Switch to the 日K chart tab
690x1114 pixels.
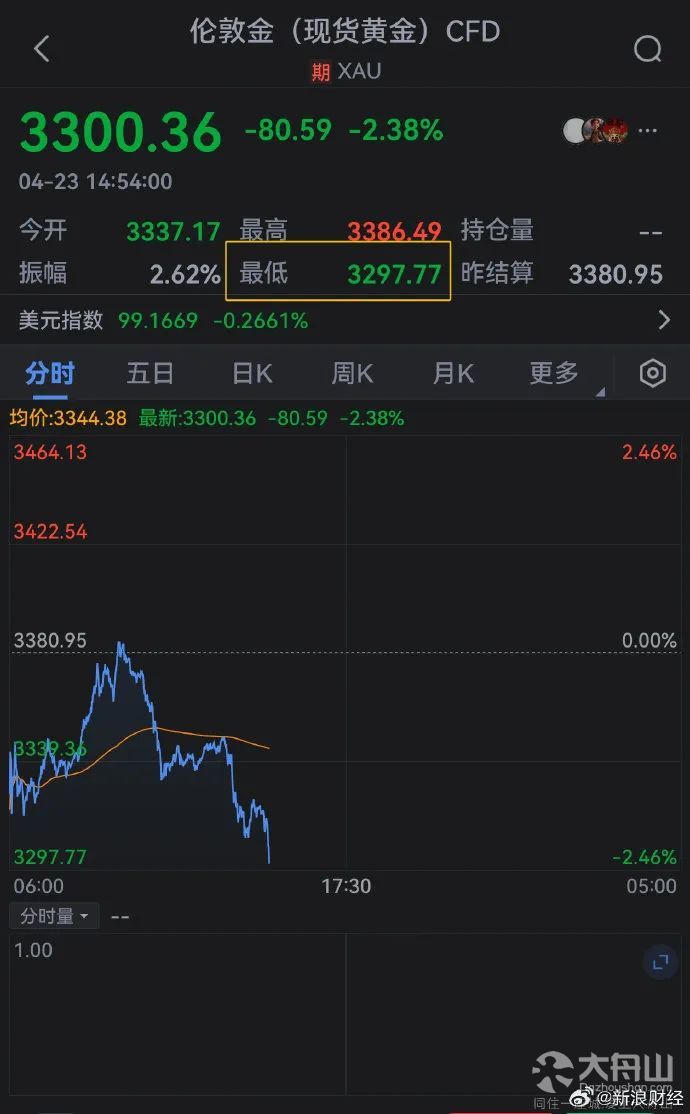(x=252, y=373)
